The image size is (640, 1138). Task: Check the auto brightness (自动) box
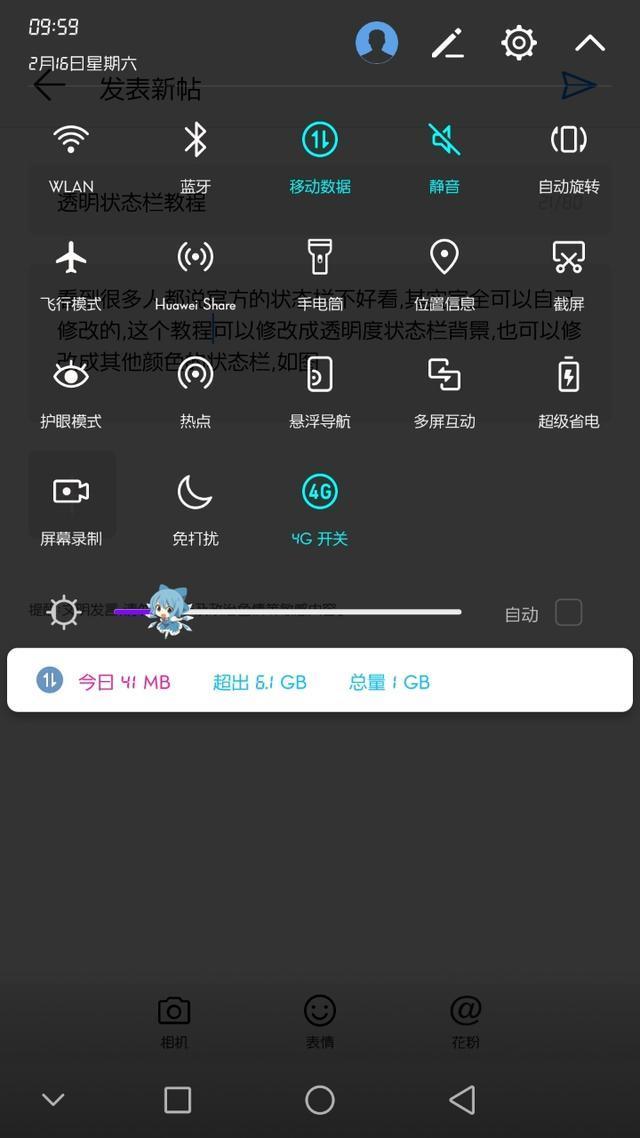(568, 612)
